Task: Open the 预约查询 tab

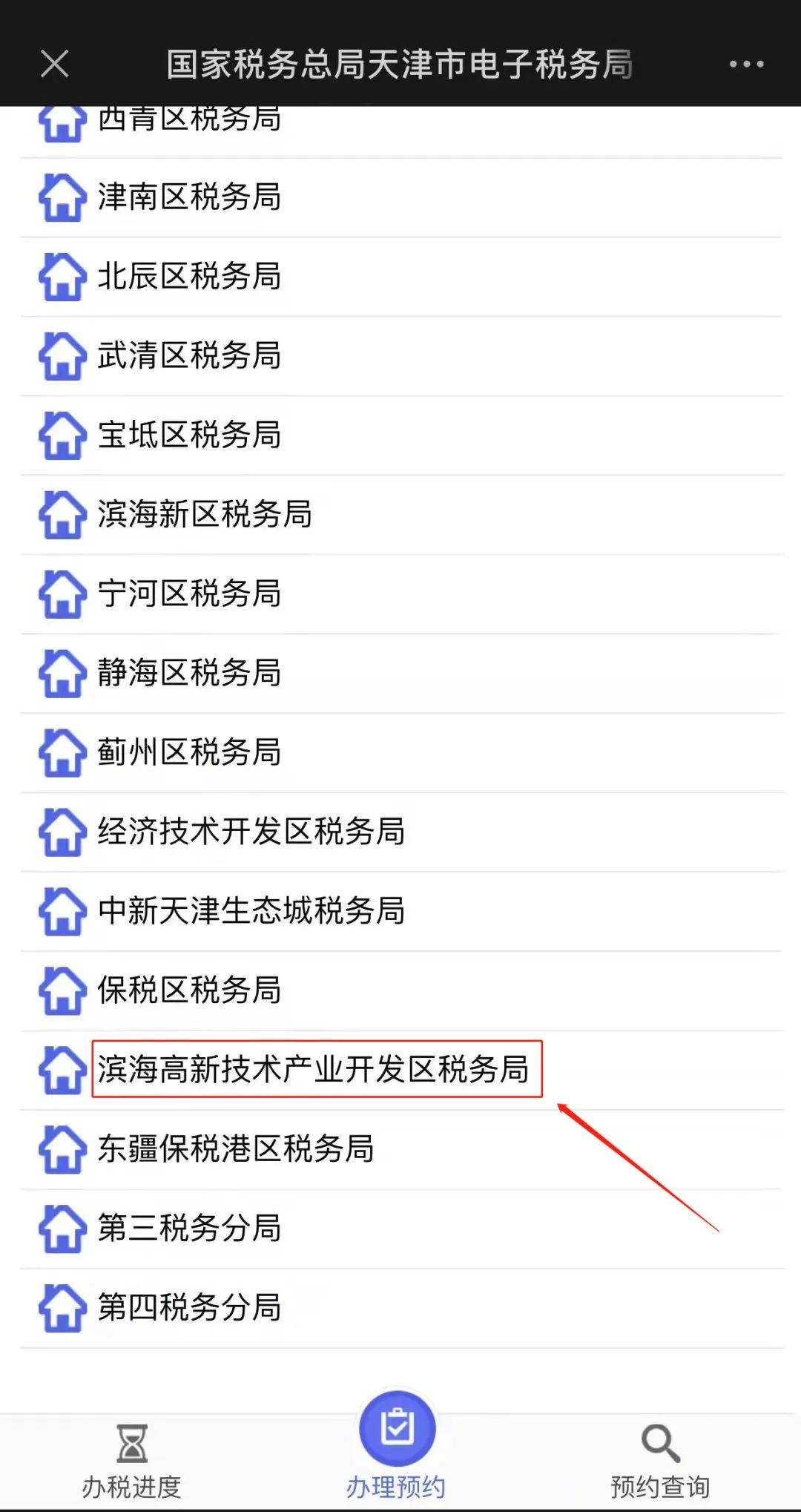Action: (x=660, y=1462)
